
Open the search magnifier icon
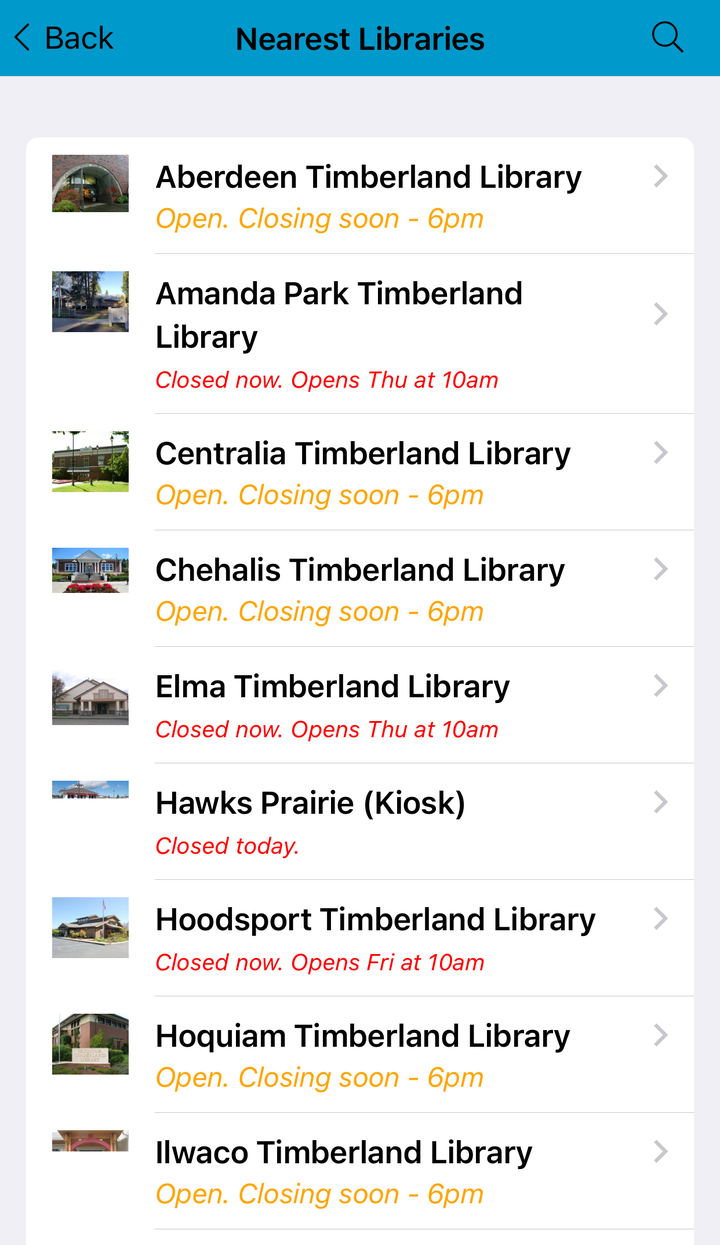point(667,38)
